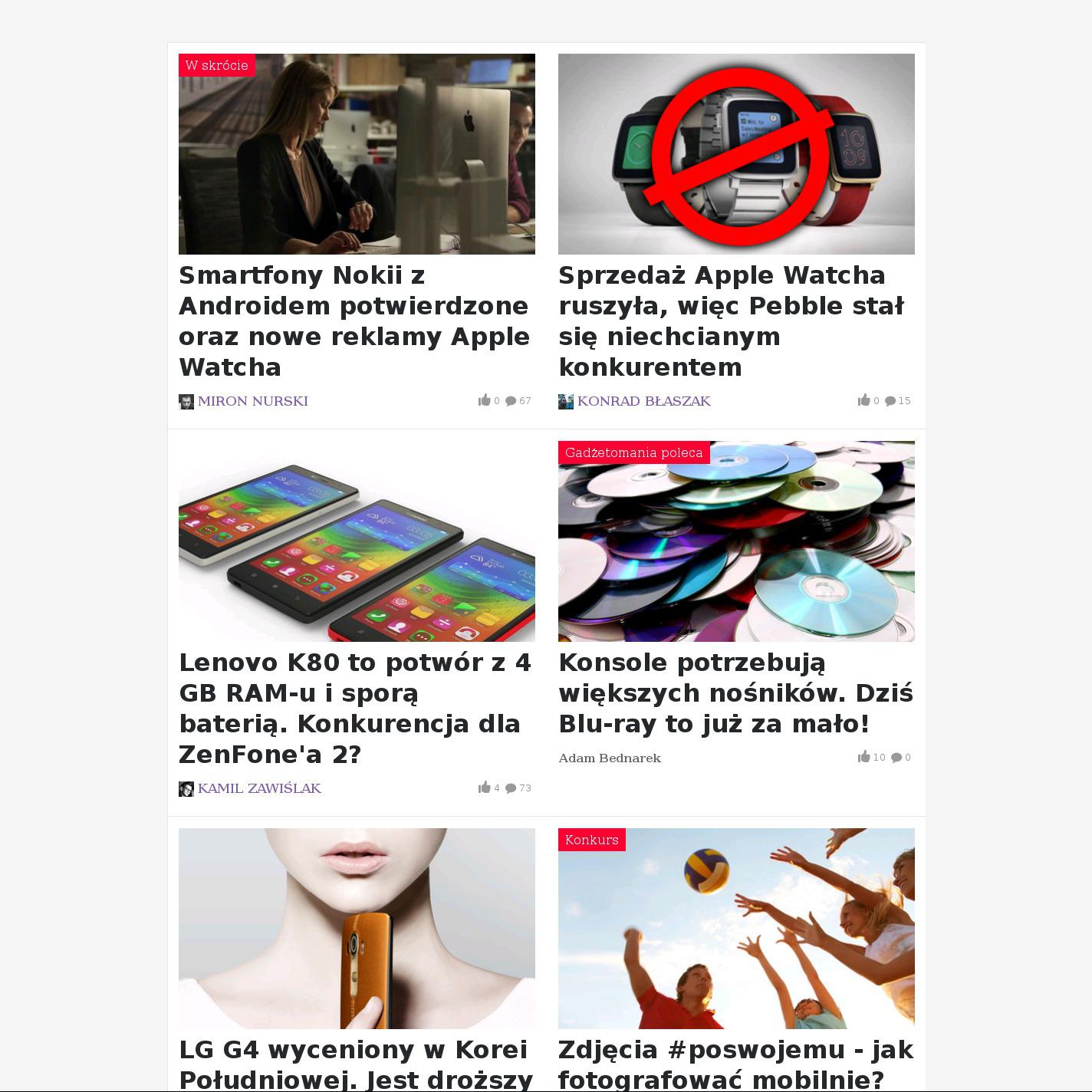Like the Pebble and Apple Watch article
The height and width of the screenshot is (1092, 1092).
tap(864, 400)
